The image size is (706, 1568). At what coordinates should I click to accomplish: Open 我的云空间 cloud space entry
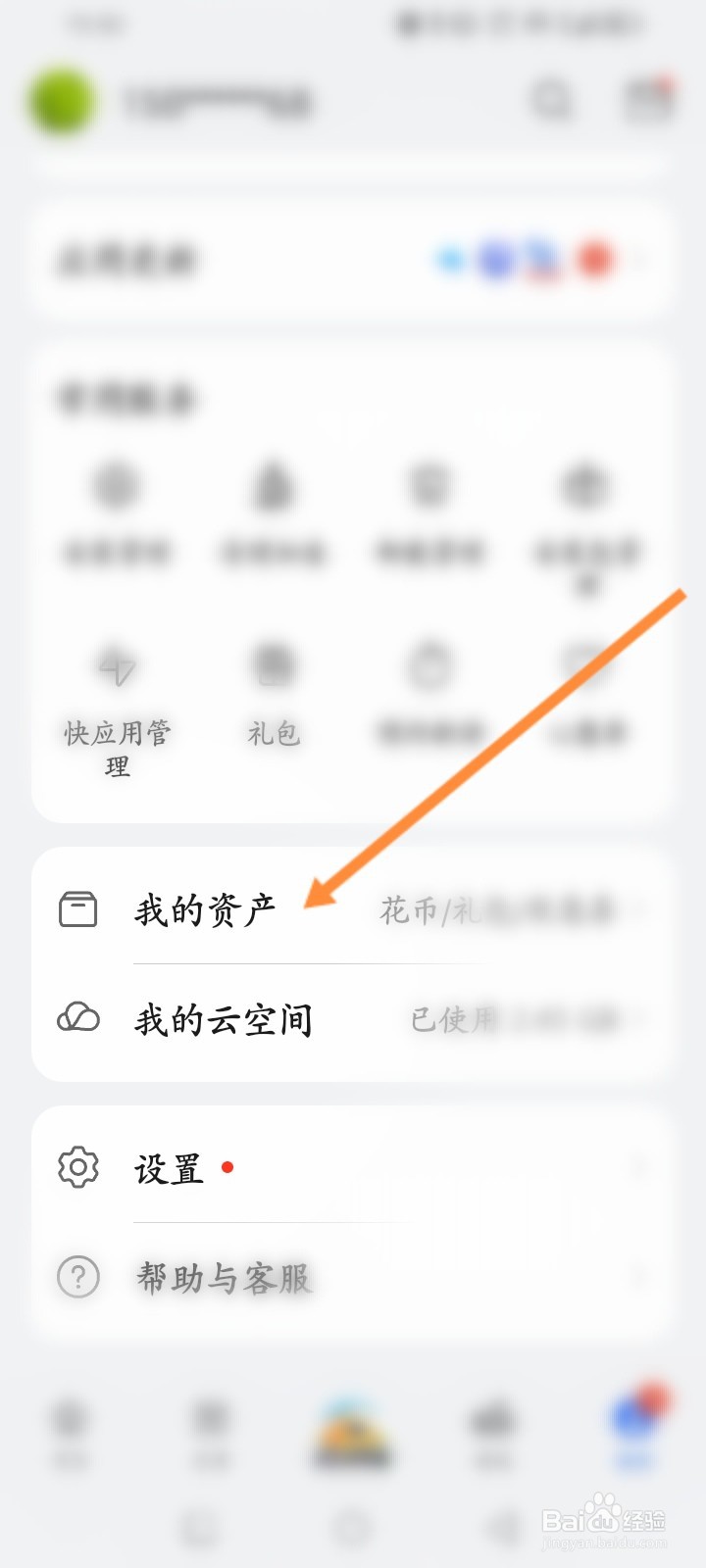click(x=226, y=1019)
